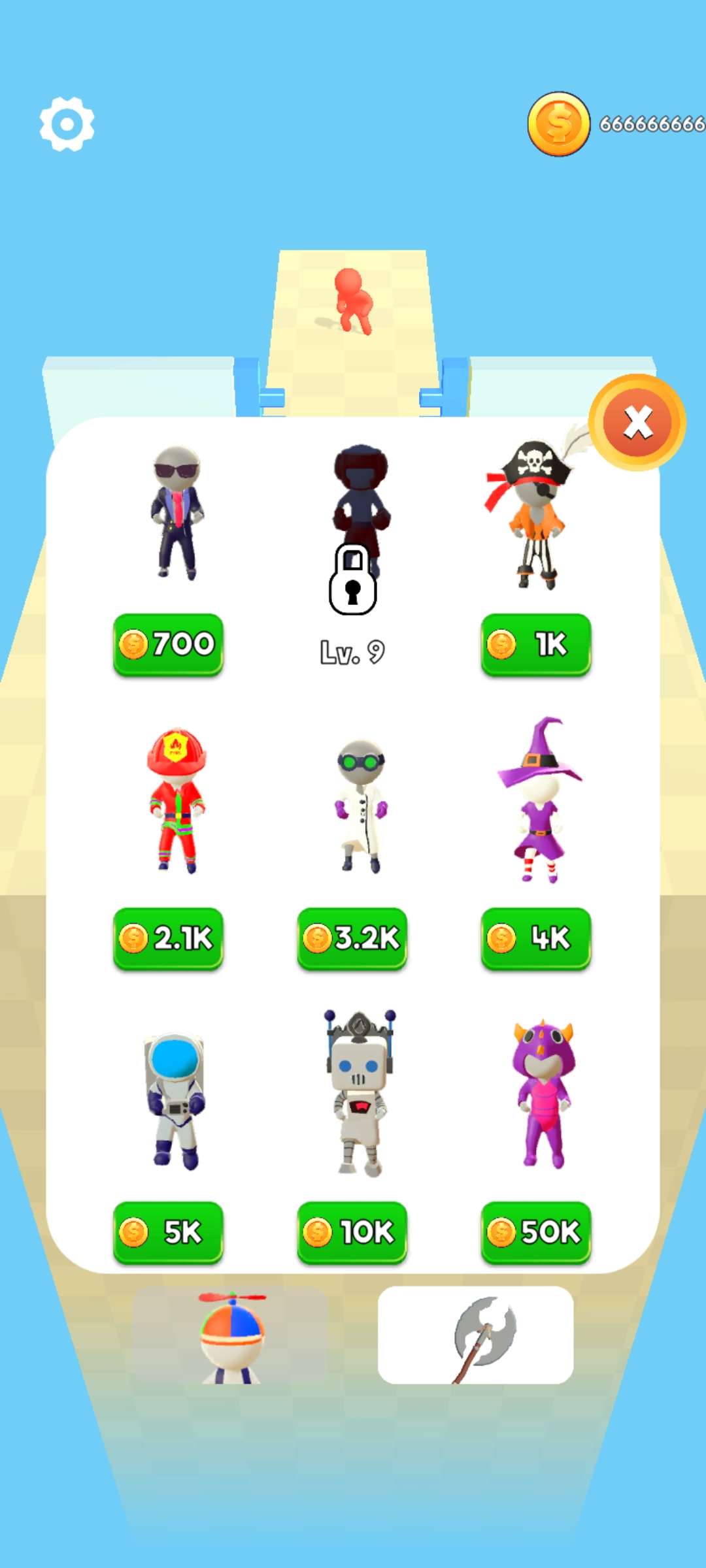Purchase the firefighter skin for 2.1K
Image resolution: width=706 pixels, height=1568 pixels.
168,938
